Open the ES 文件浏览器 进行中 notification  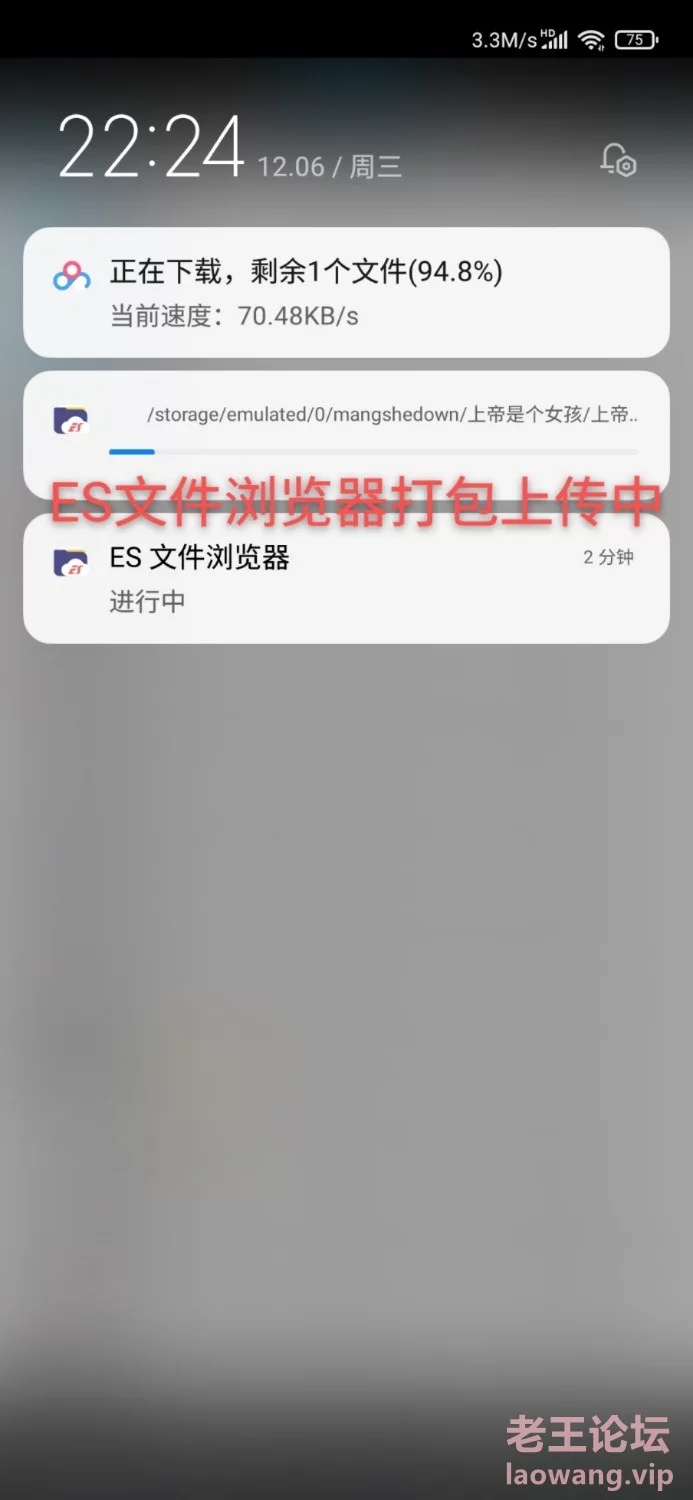346,580
